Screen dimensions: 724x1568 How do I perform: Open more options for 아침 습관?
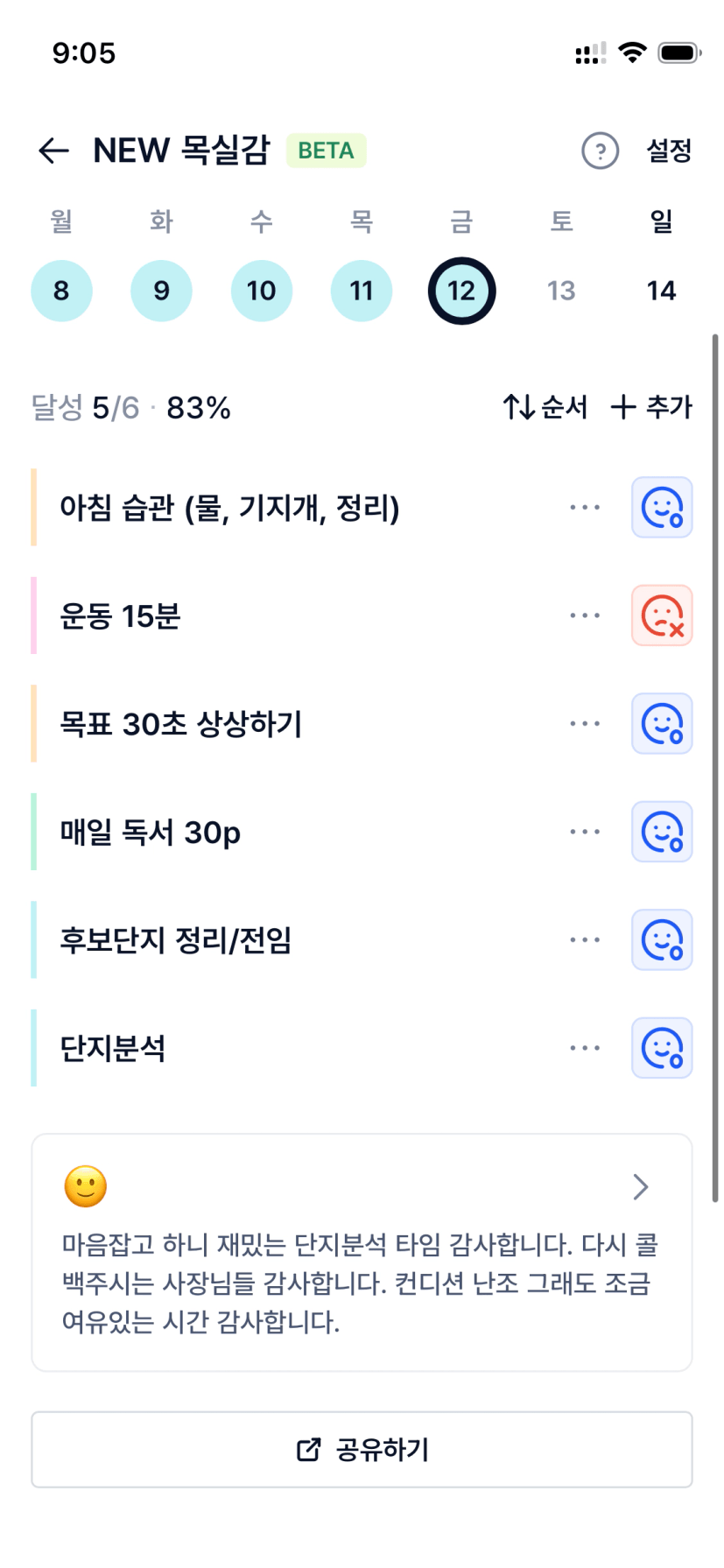point(585,507)
